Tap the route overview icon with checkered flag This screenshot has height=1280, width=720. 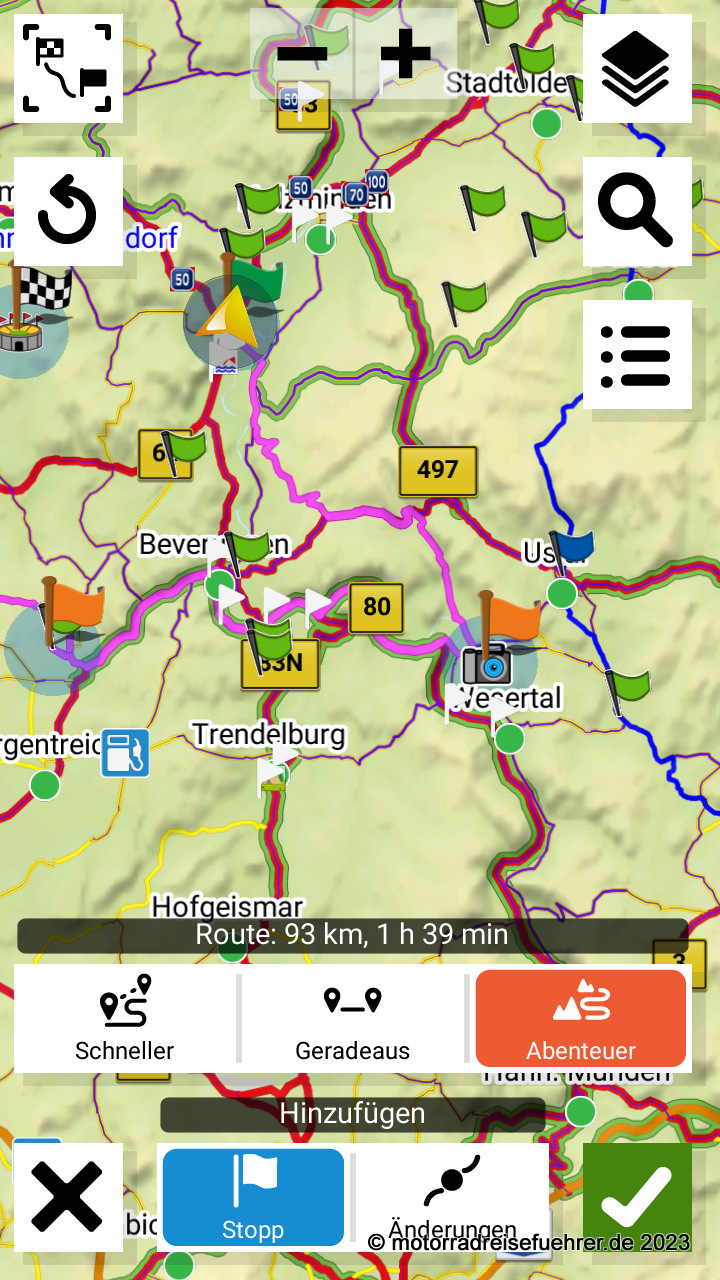pyautogui.click(x=69, y=69)
